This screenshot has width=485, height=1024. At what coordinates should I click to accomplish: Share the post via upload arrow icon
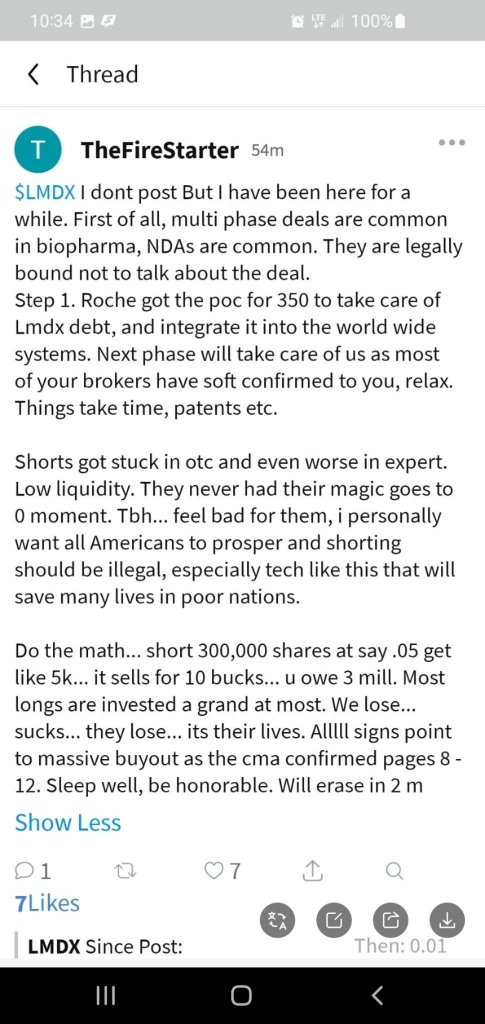coord(313,871)
